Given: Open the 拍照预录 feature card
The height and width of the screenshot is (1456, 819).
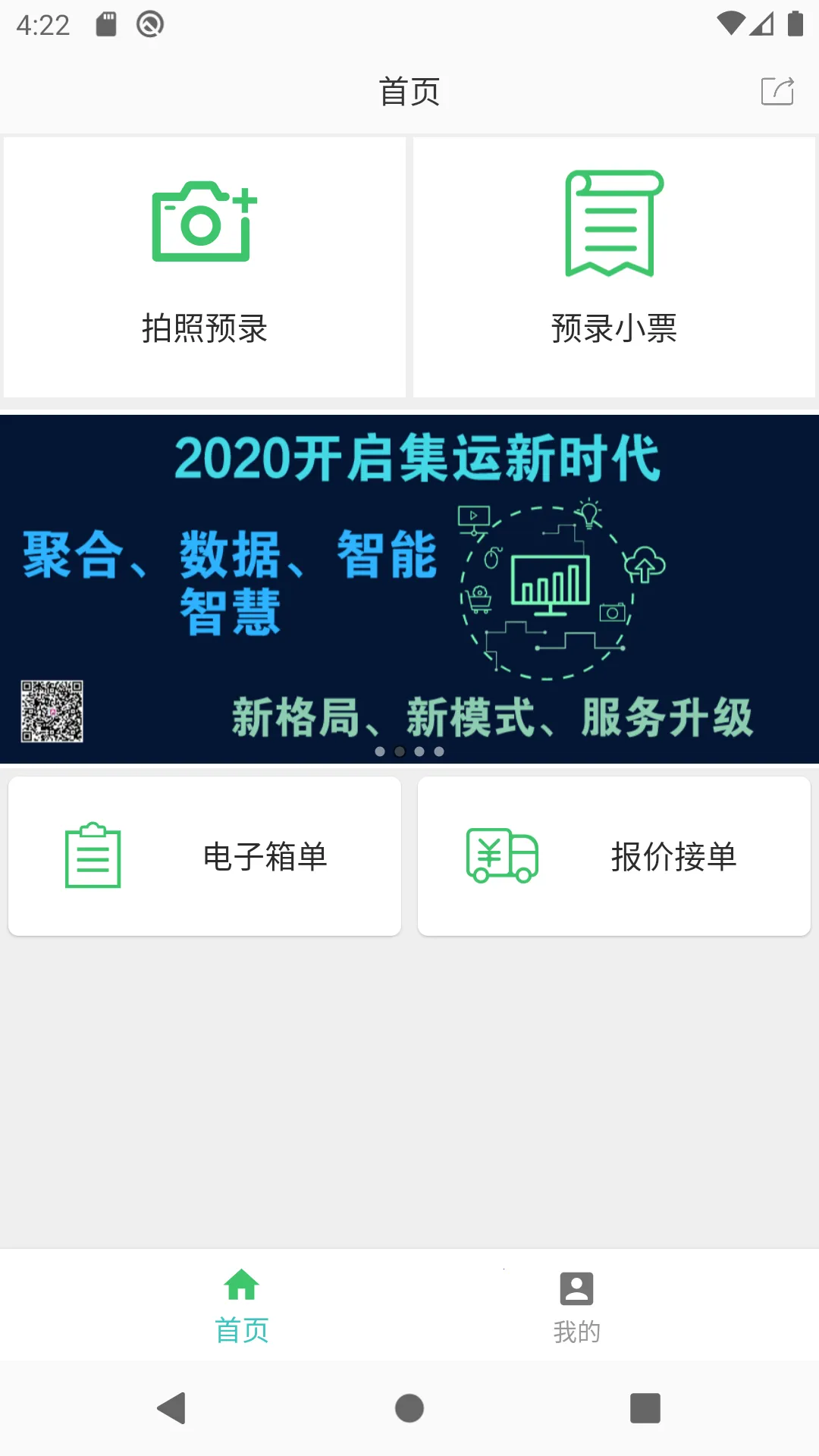Looking at the screenshot, I should click(x=206, y=265).
